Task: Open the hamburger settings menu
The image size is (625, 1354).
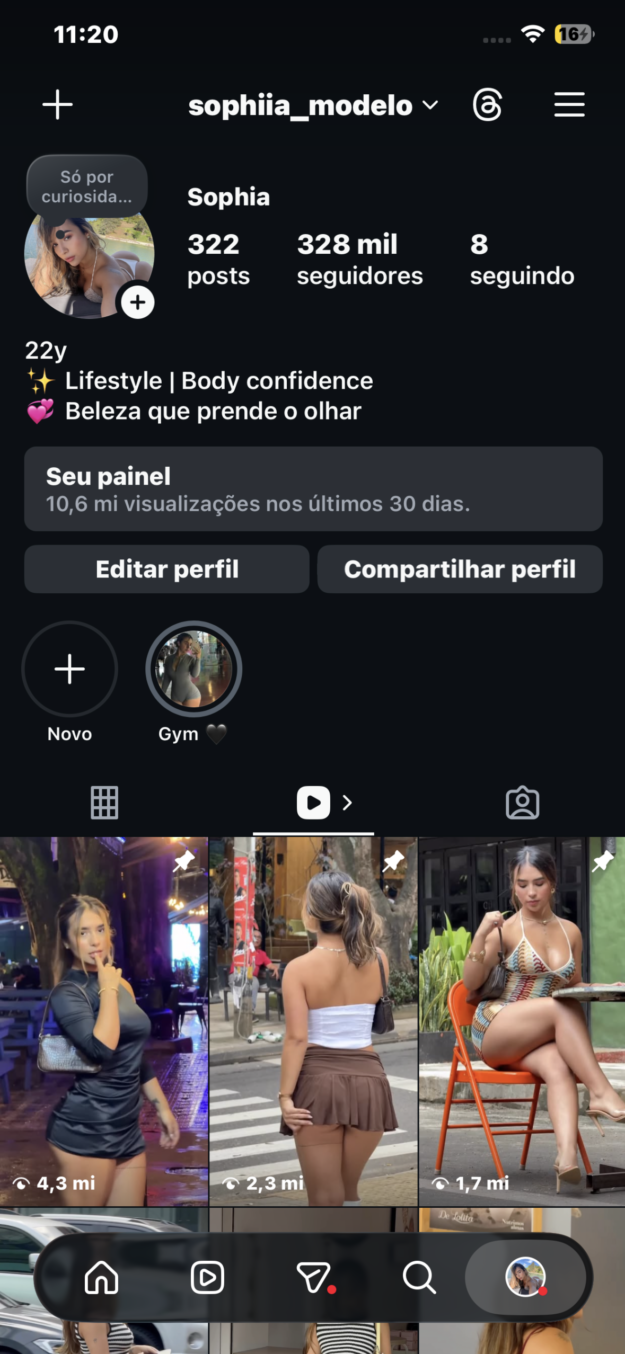Action: click(x=569, y=105)
